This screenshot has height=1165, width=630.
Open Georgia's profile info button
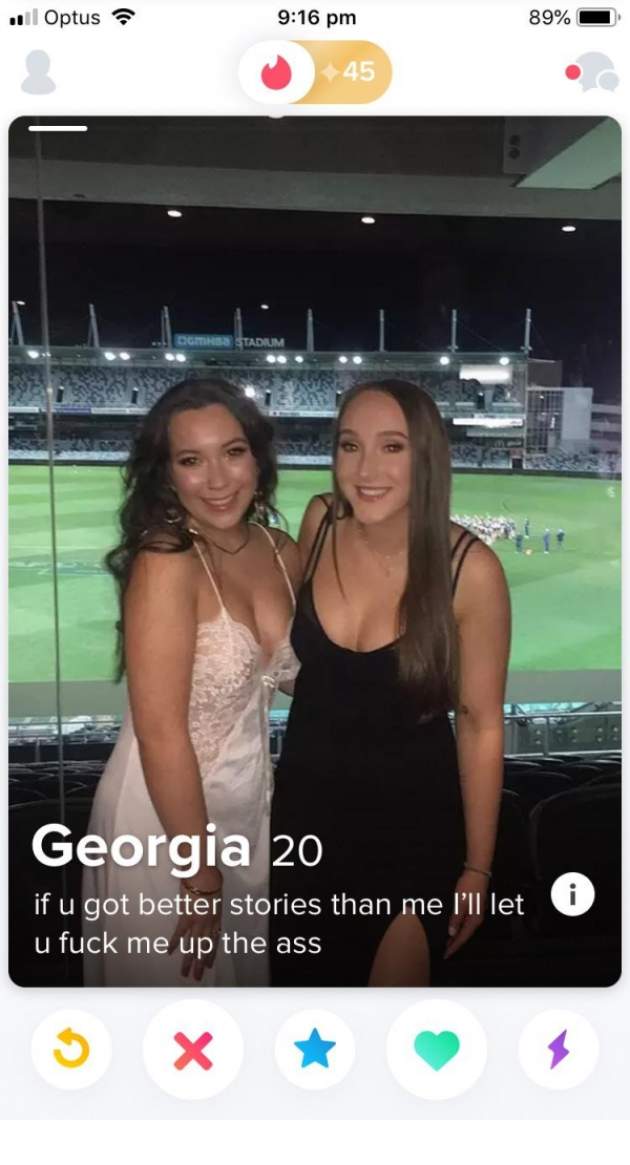coord(573,895)
